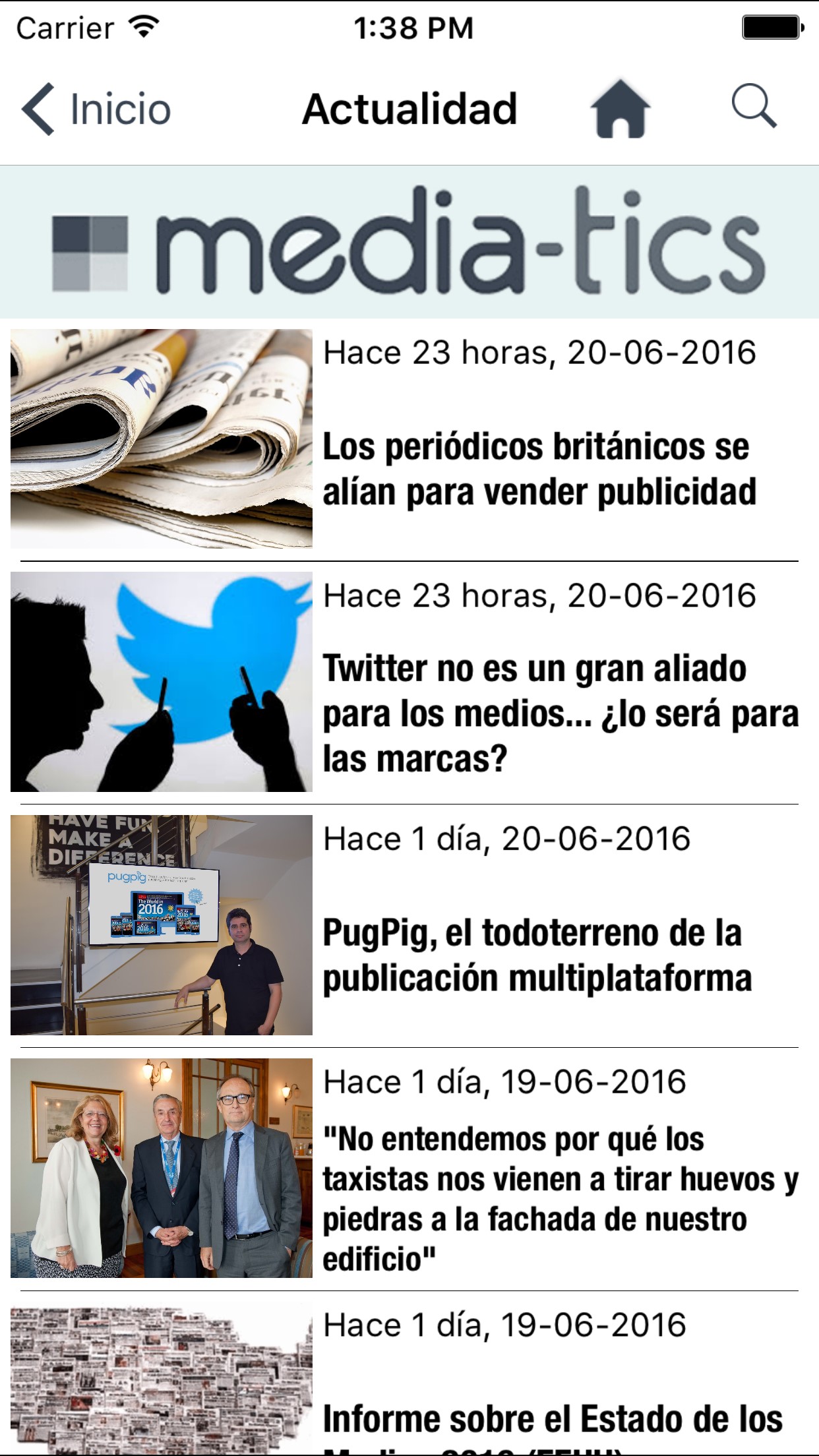Screen dimensions: 819x1456
Task: Open the search magnifier icon
Action: pos(754,106)
